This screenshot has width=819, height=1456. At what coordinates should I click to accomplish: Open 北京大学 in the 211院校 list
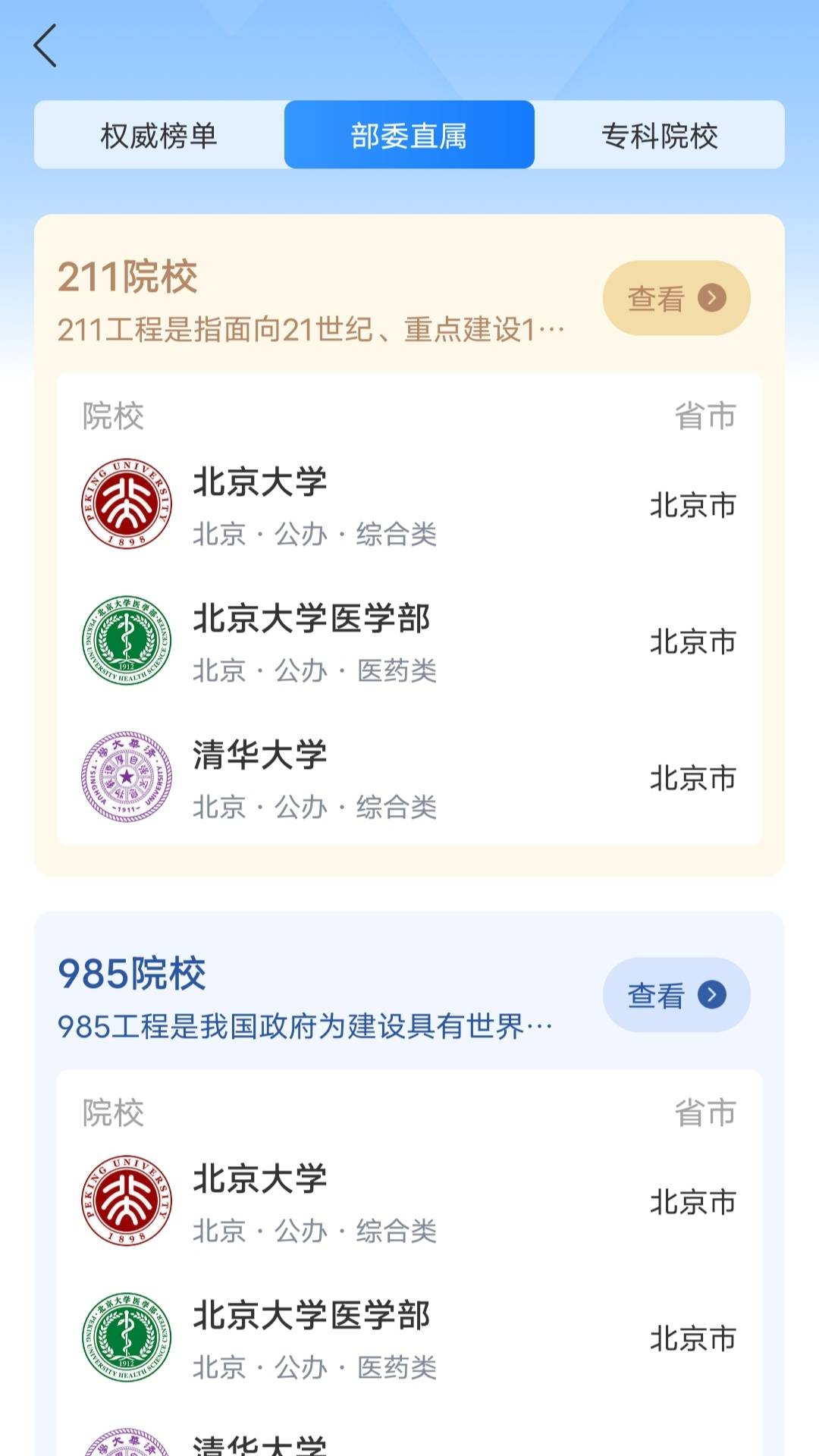pos(409,504)
